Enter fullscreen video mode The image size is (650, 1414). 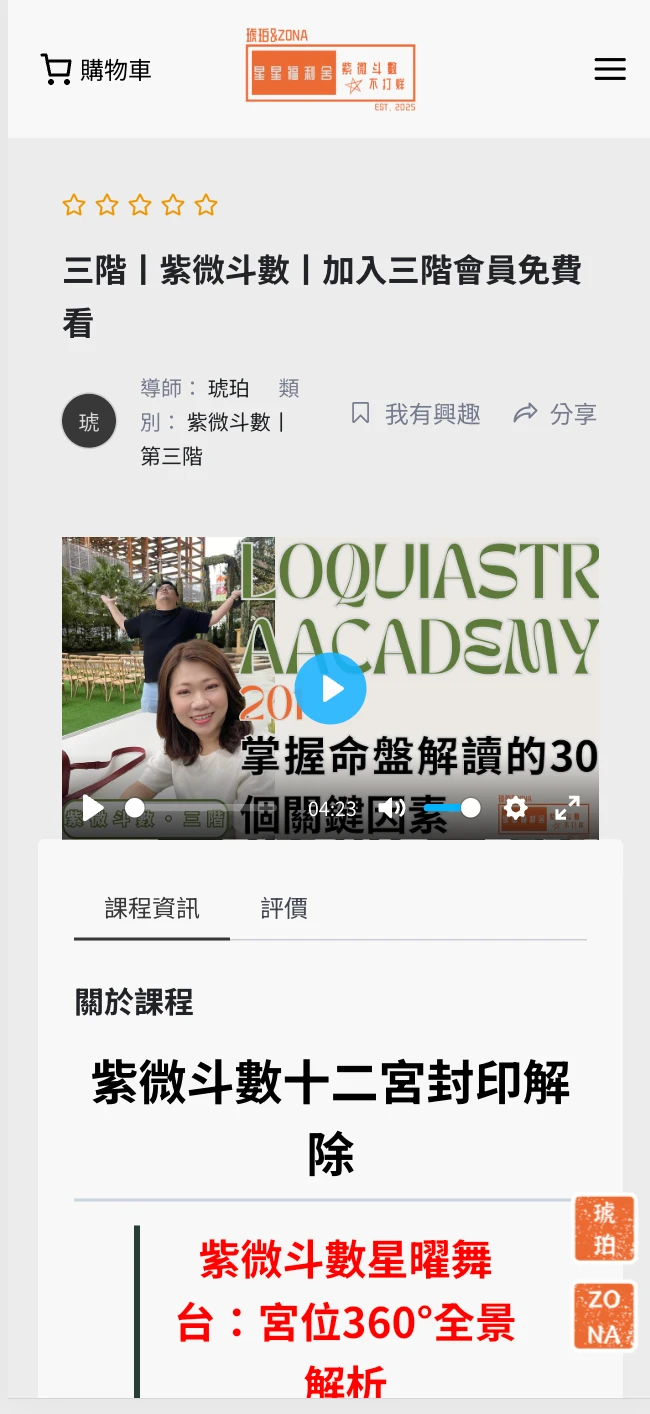[568, 808]
